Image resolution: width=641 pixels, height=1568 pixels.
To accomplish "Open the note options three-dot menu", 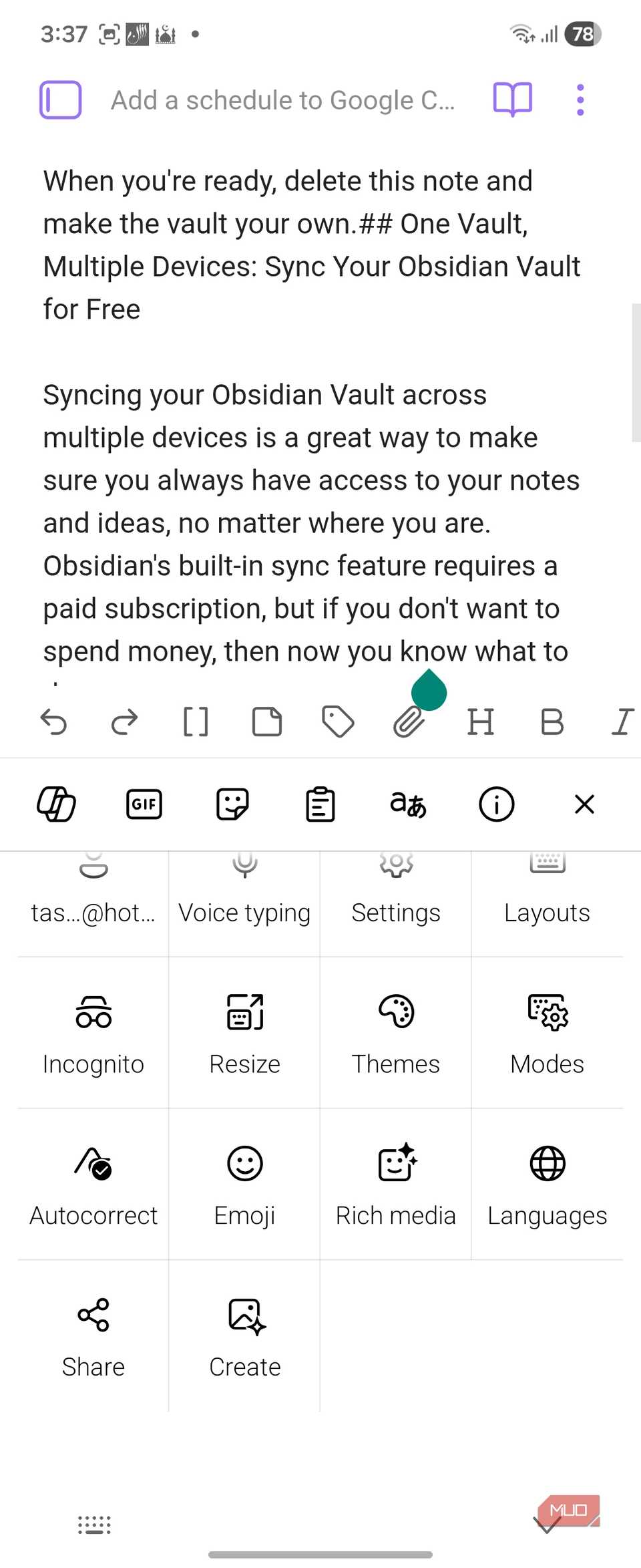I will [580, 99].
